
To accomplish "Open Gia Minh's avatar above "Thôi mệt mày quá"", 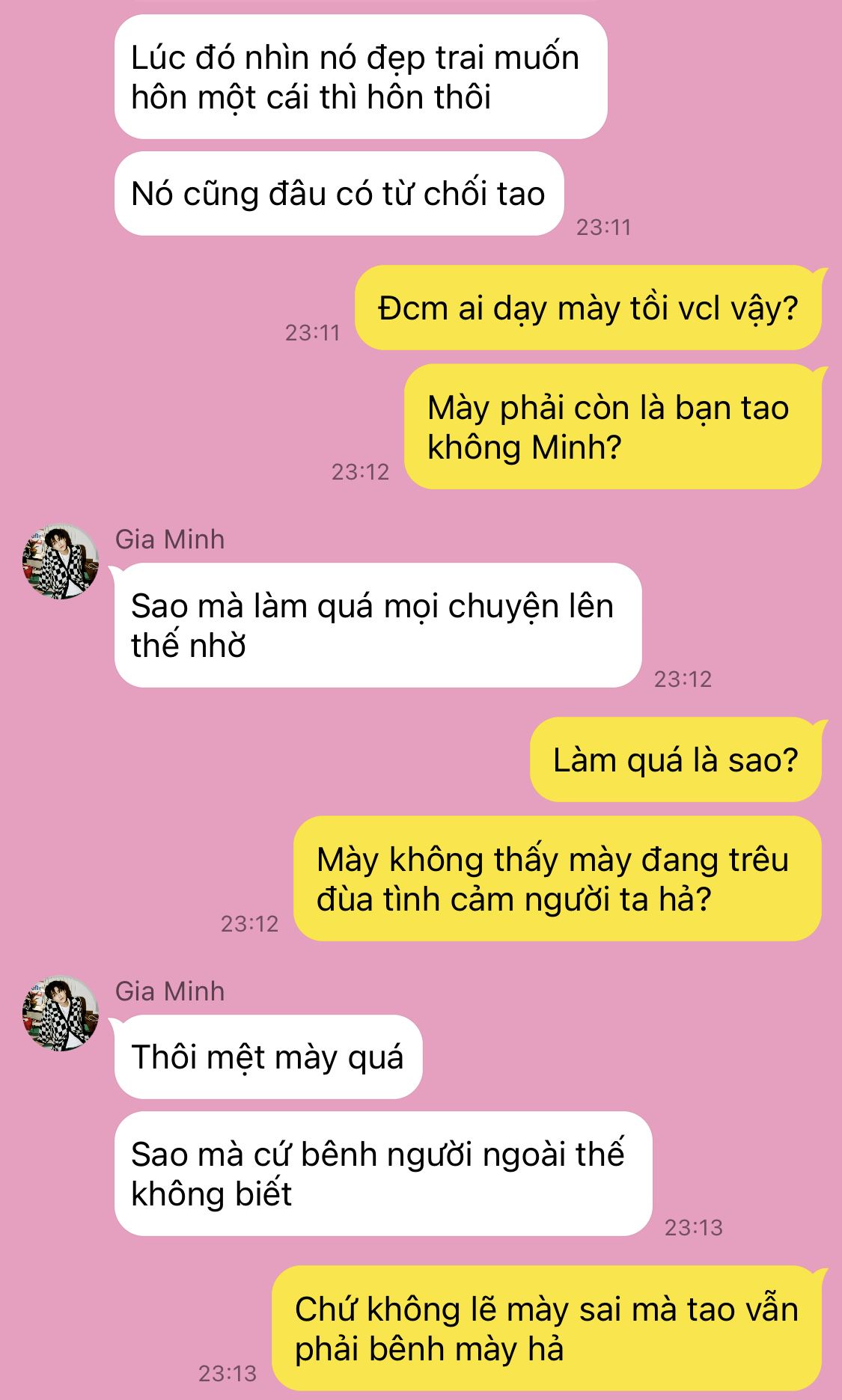I will click(x=61, y=1014).
